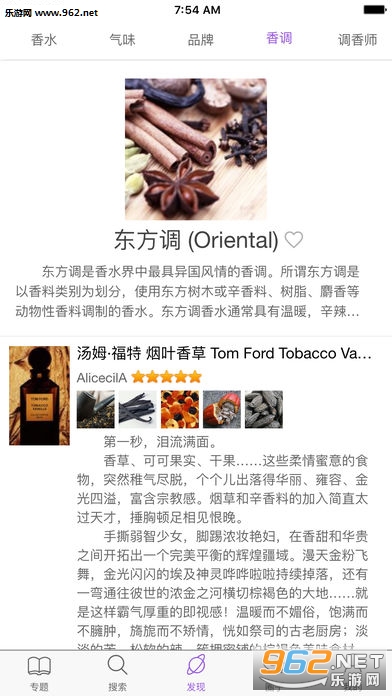Open 汤姆·福特 烟叶香草 perfume title
The image size is (392, 696).
[x=224, y=354]
